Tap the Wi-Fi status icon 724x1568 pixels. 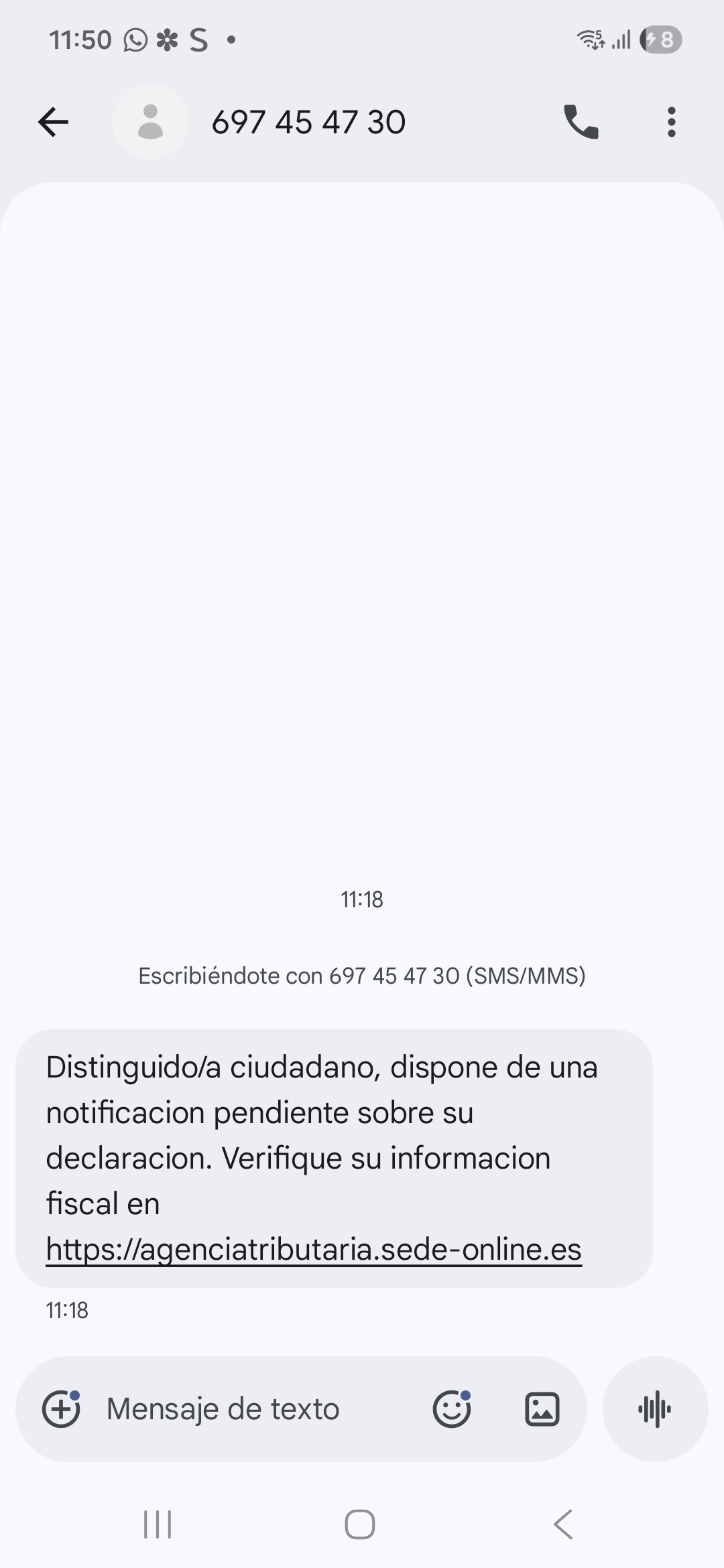point(590,40)
